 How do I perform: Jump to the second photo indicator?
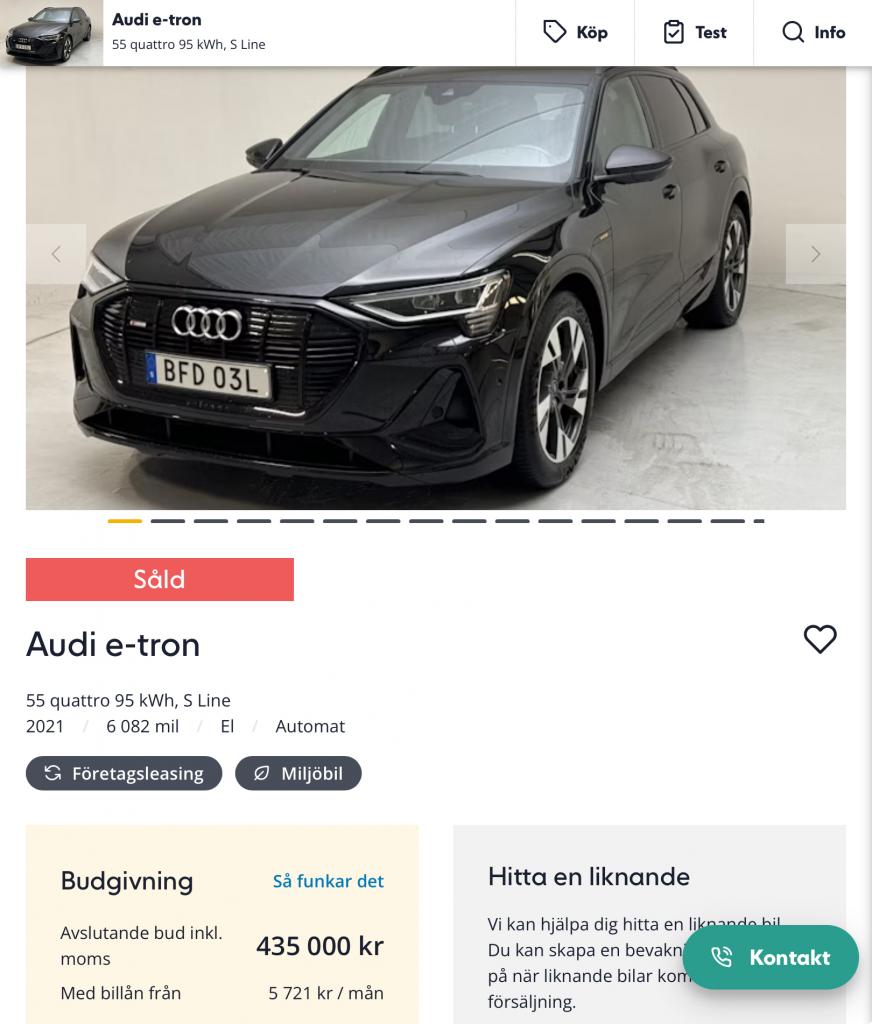pos(168,521)
